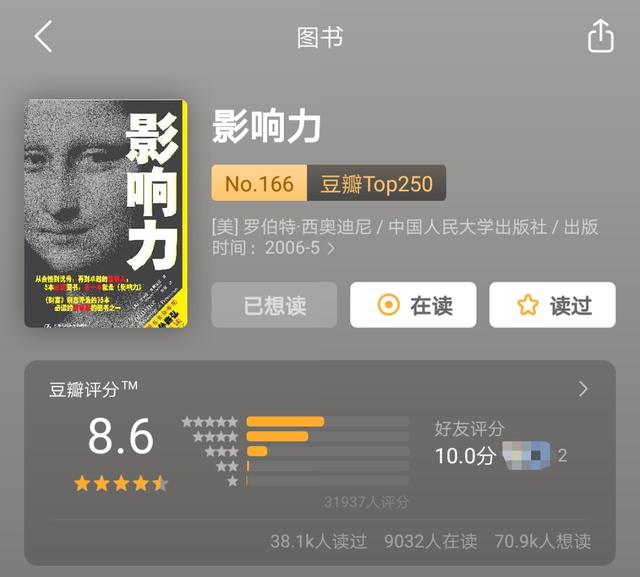The height and width of the screenshot is (577, 640).
Task: Open the 豆瓣评分 rating details
Action: 583,389
